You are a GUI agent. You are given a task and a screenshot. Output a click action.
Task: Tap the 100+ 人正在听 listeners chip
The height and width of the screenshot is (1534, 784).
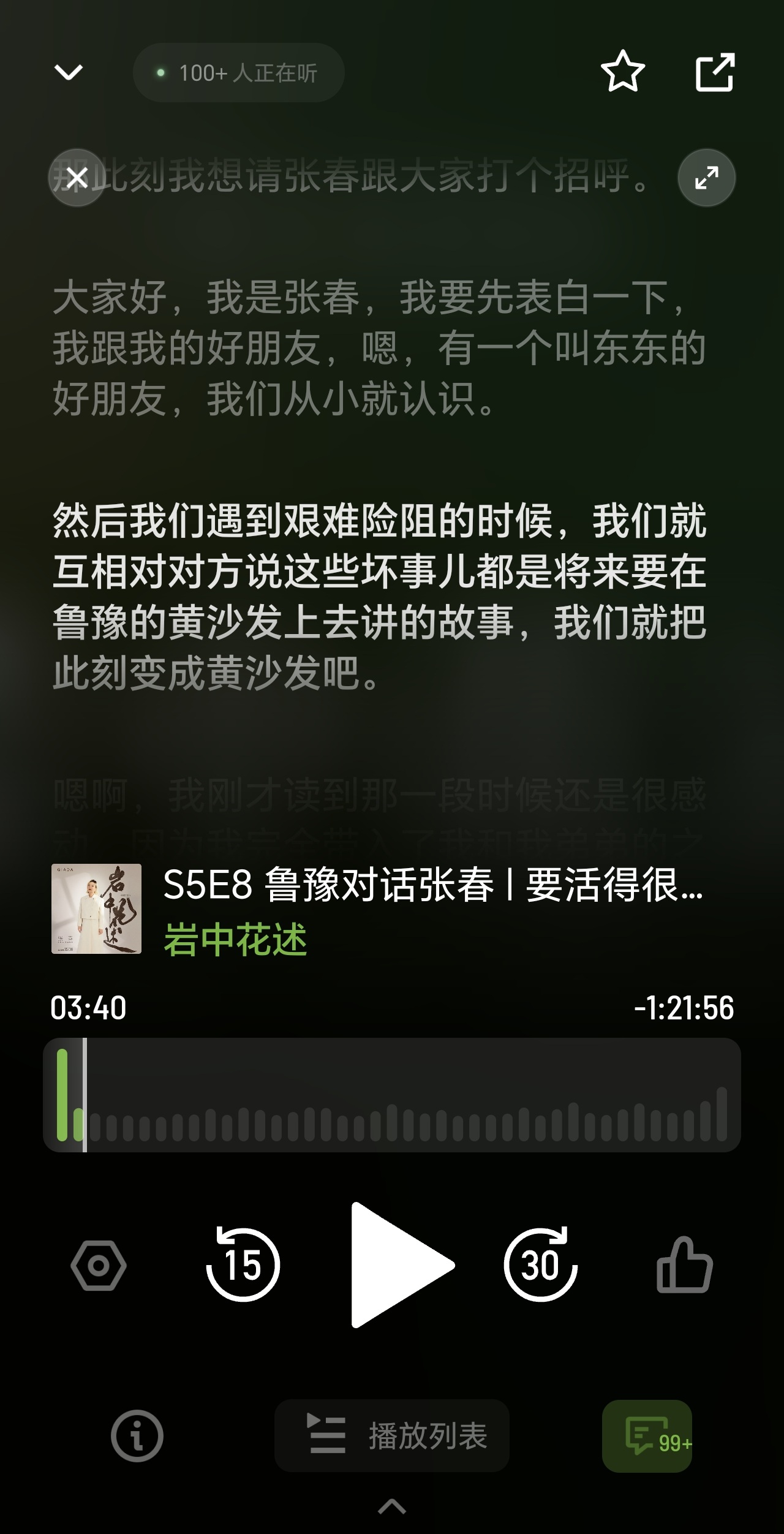tap(238, 73)
